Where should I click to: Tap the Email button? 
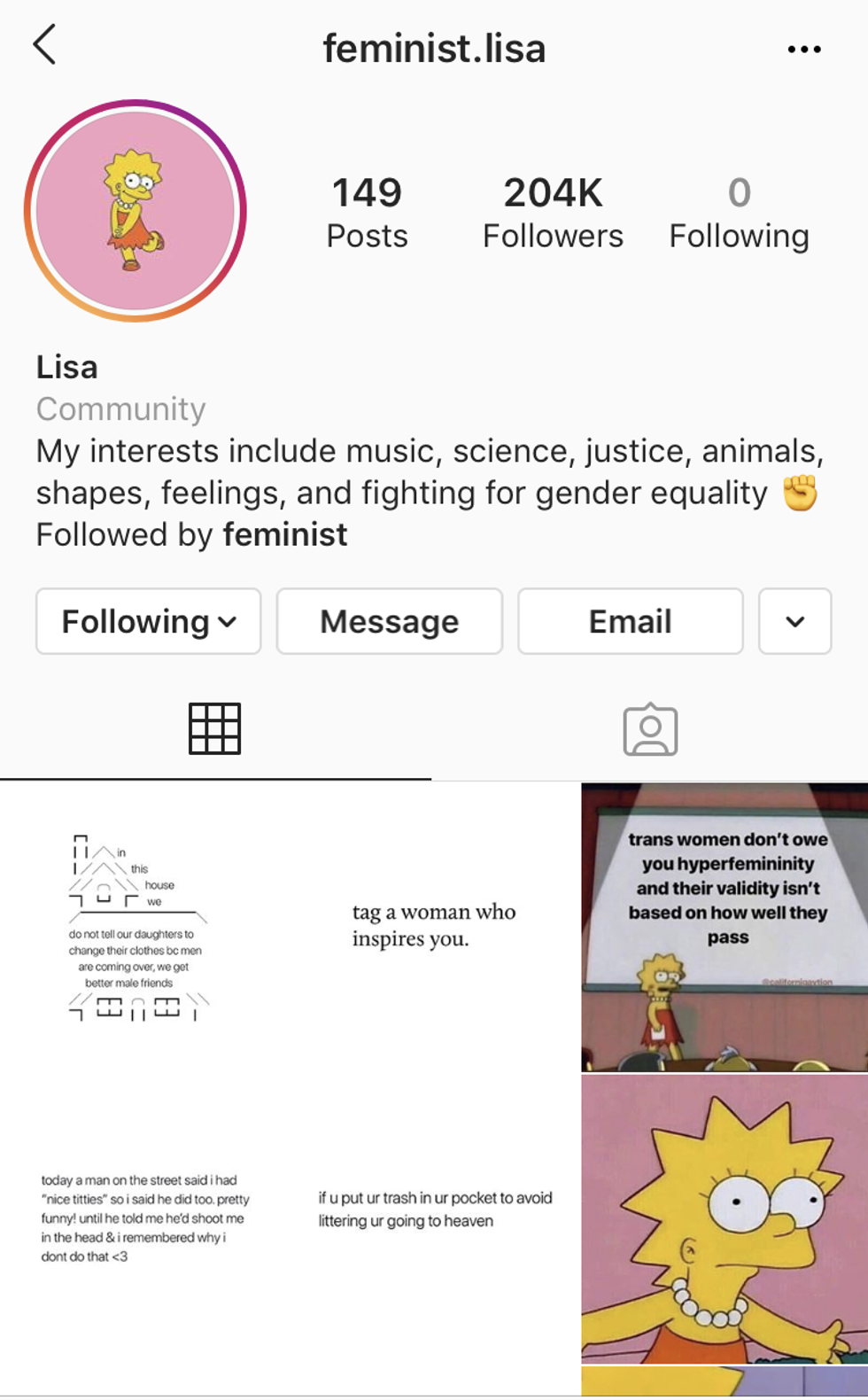[x=630, y=621]
